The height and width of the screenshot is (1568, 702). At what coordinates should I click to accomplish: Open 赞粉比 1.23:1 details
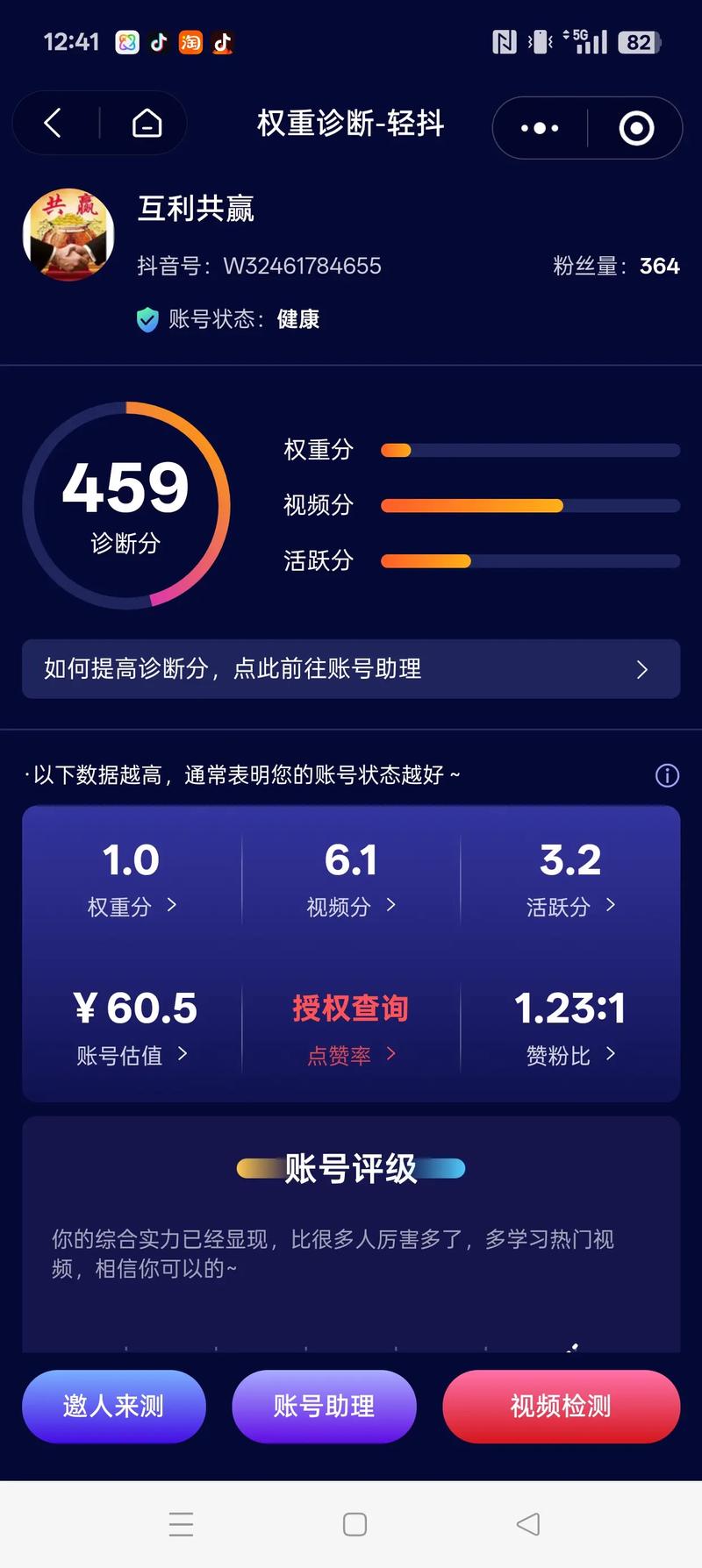tap(570, 1028)
